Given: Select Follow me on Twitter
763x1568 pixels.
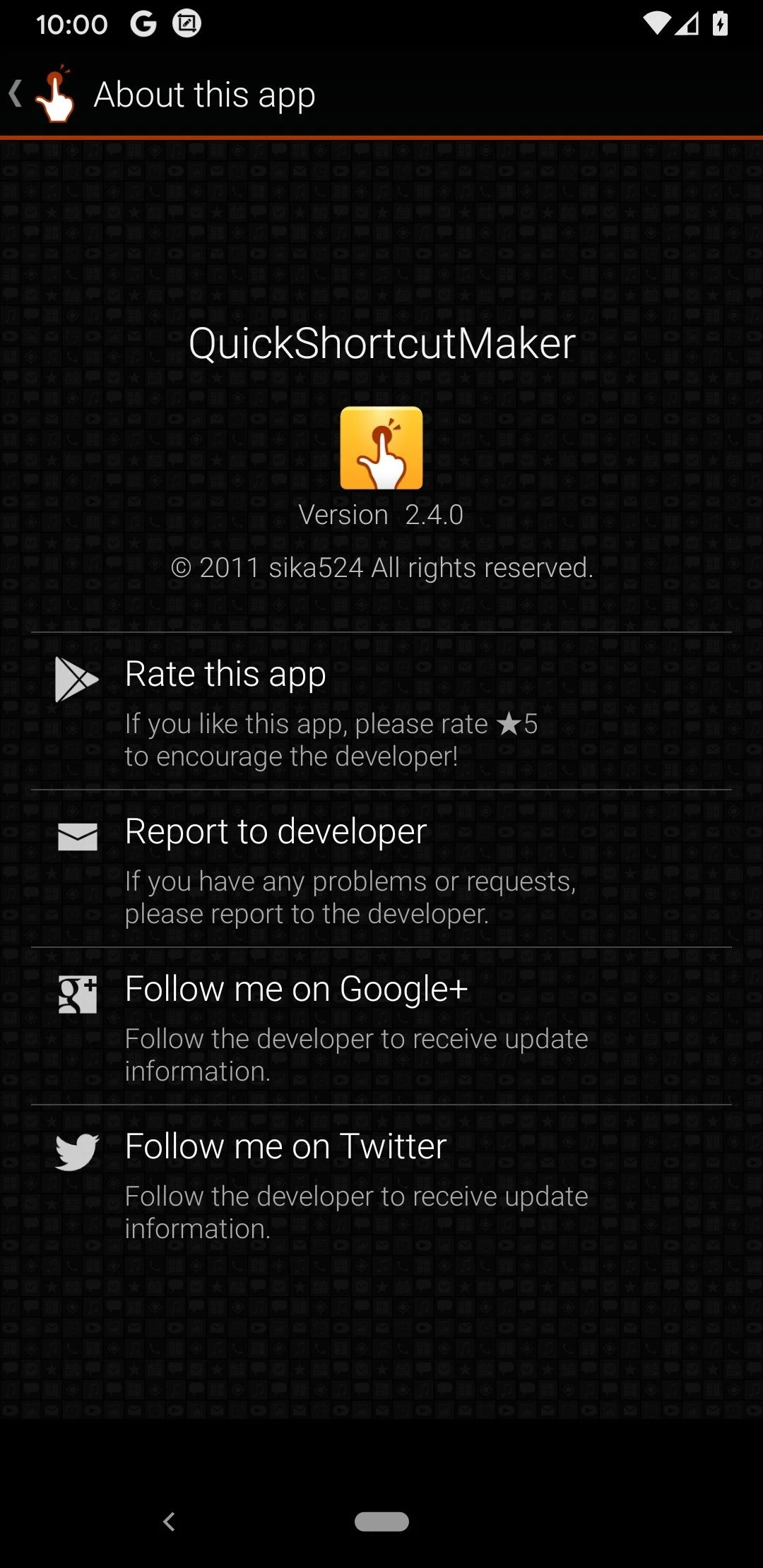Looking at the screenshot, I should [x=381, y=1184].
